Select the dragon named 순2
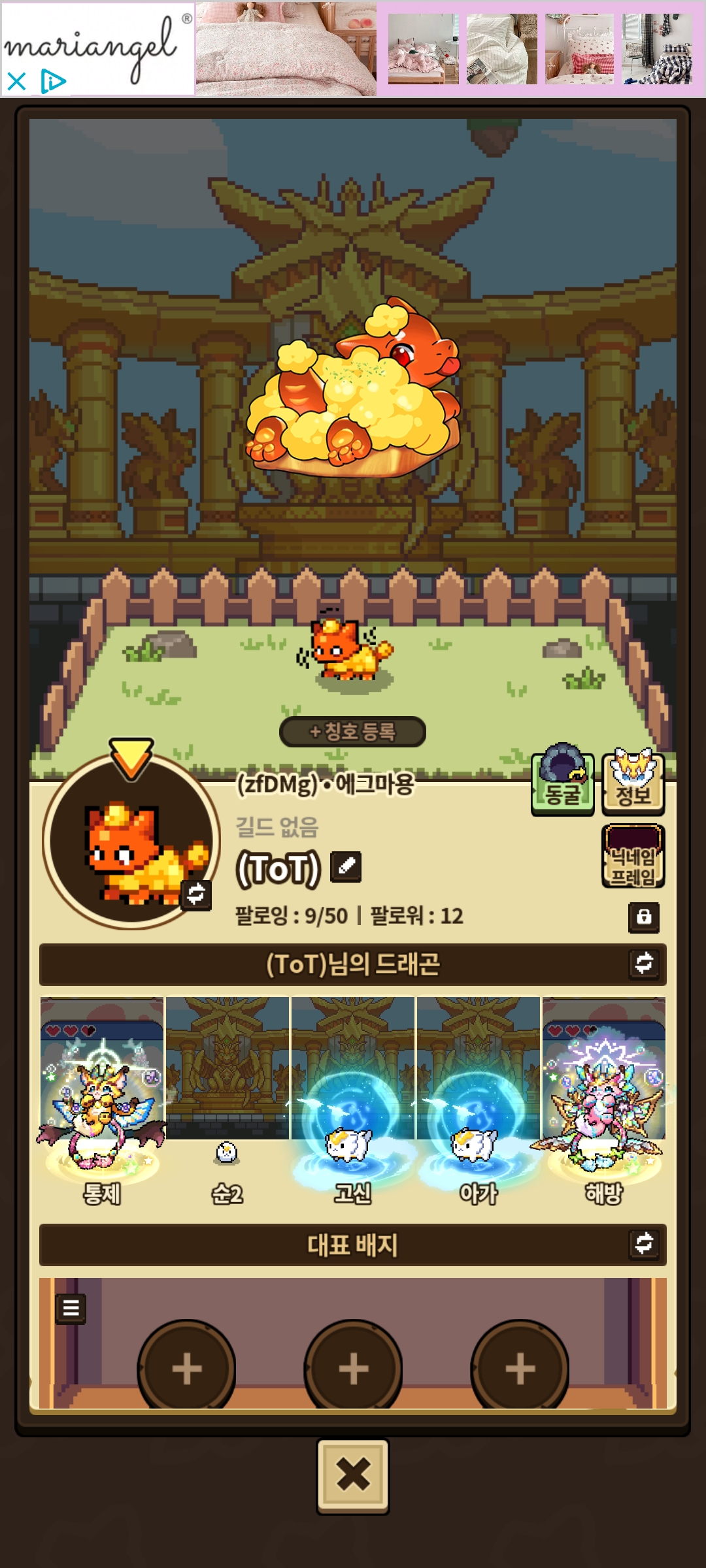 pos(227,1104)
